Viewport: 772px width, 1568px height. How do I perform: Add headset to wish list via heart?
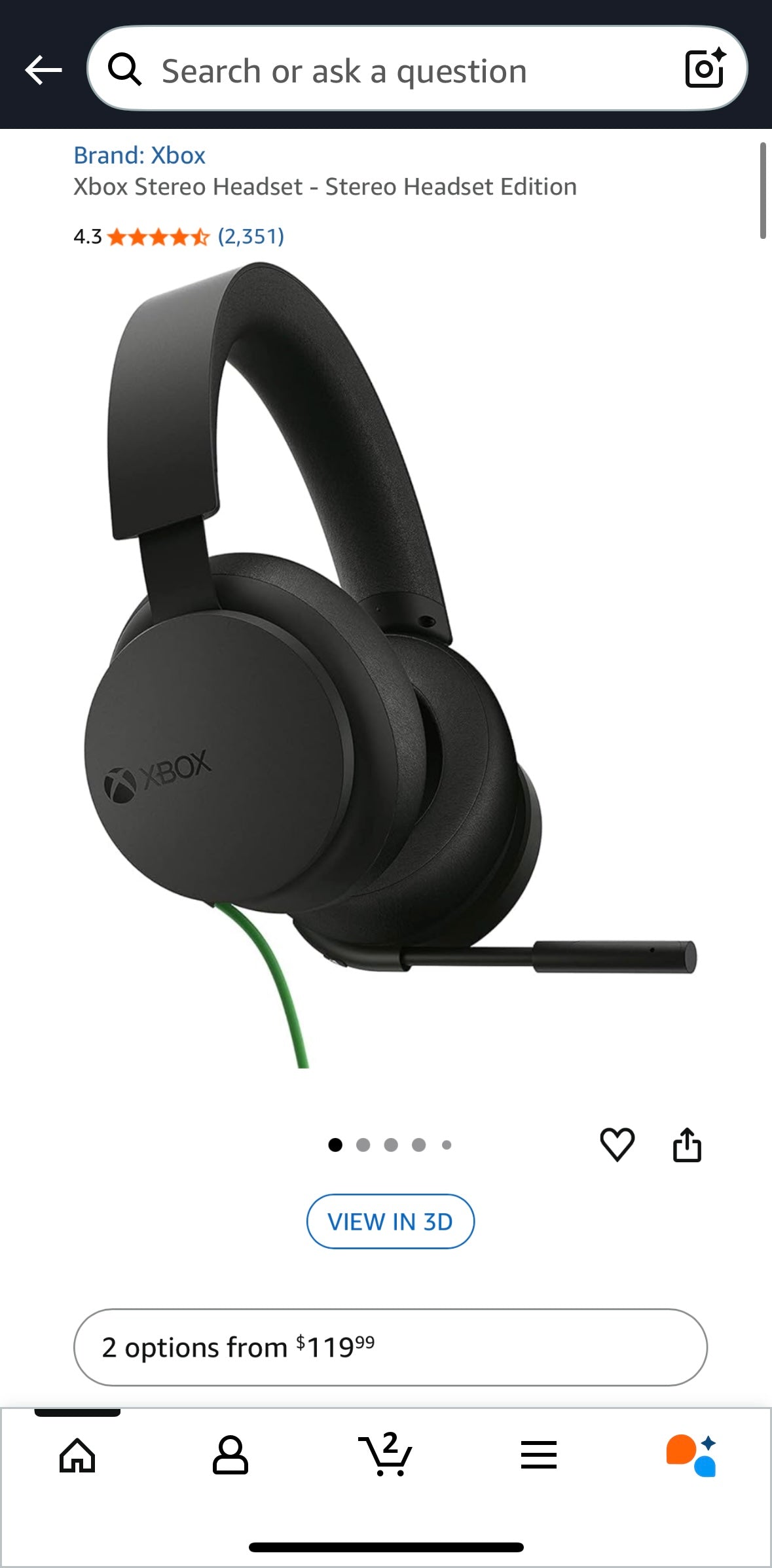click(617, 1145)
